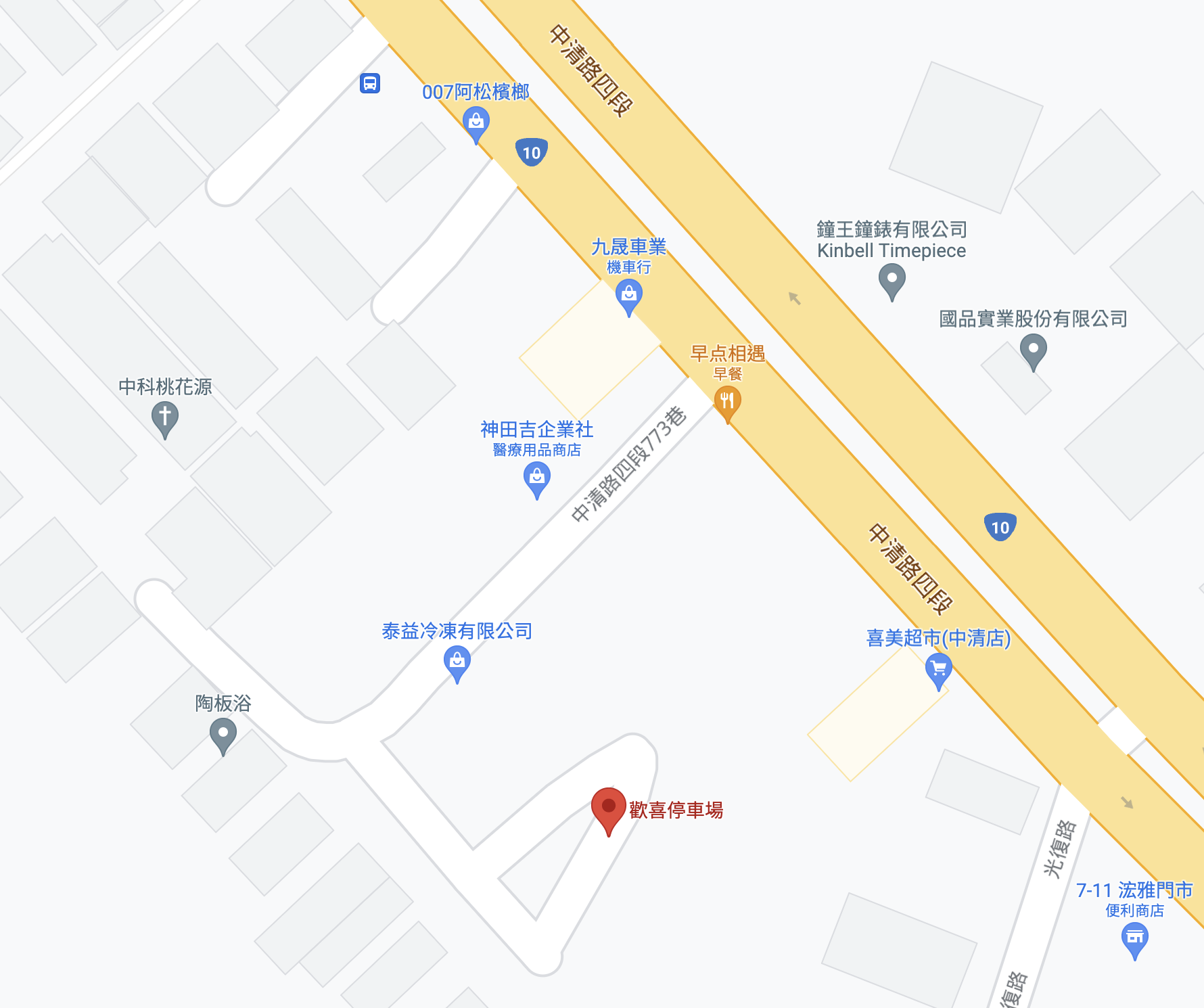Screen dimensions: 1204x1008
Task: Select the 國品實業股份有限公司 pin
Action: pyautogui.click(x=1033, y=350)
